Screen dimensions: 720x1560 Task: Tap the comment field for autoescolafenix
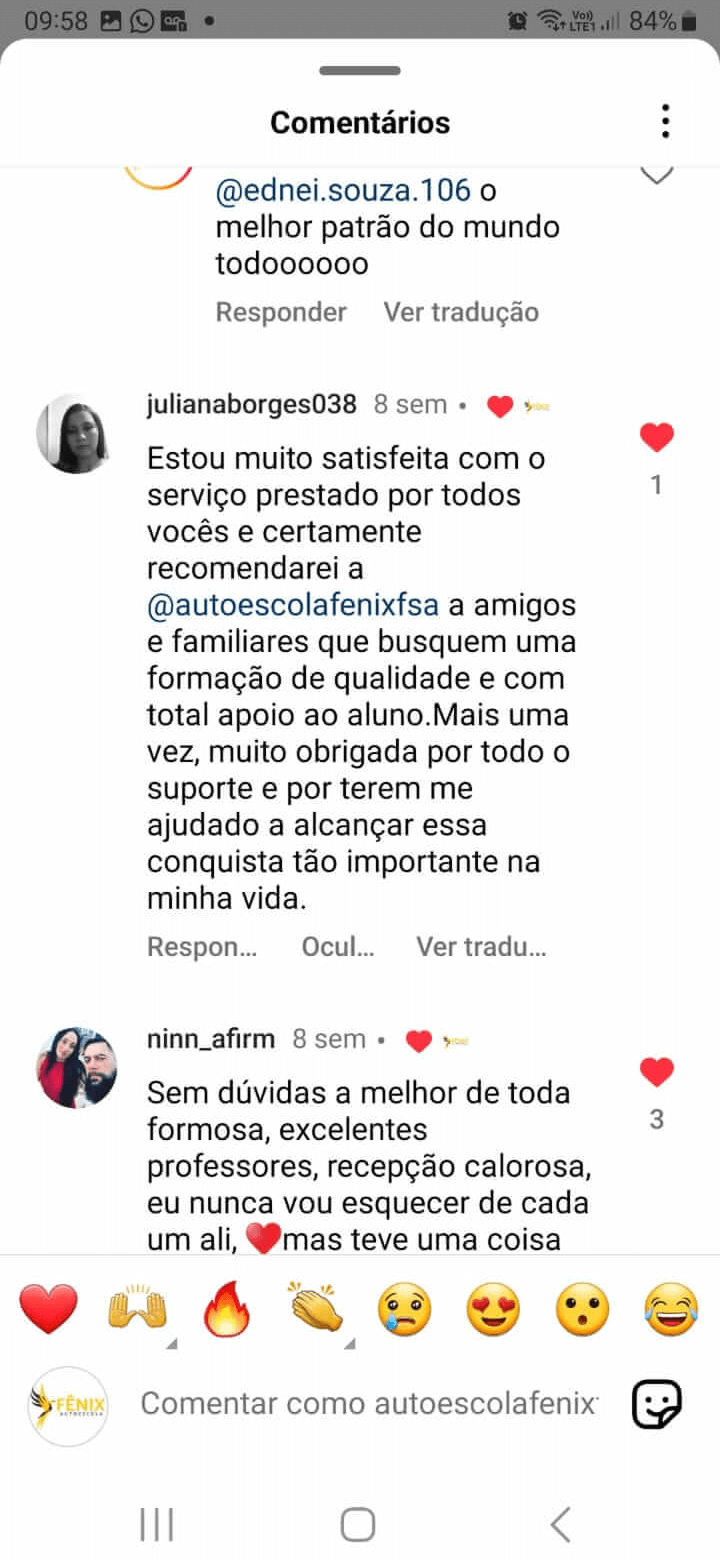[x=370, y=1403]
